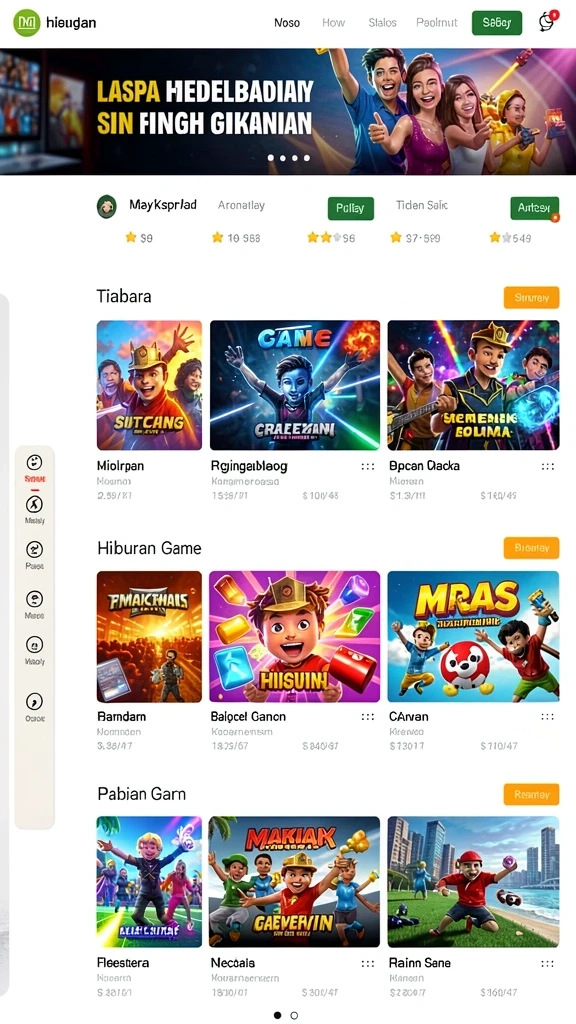The height and width of the screenshot is (1024, 576).
Task: Open the hieugan home logo
Action: click(55, 23)
